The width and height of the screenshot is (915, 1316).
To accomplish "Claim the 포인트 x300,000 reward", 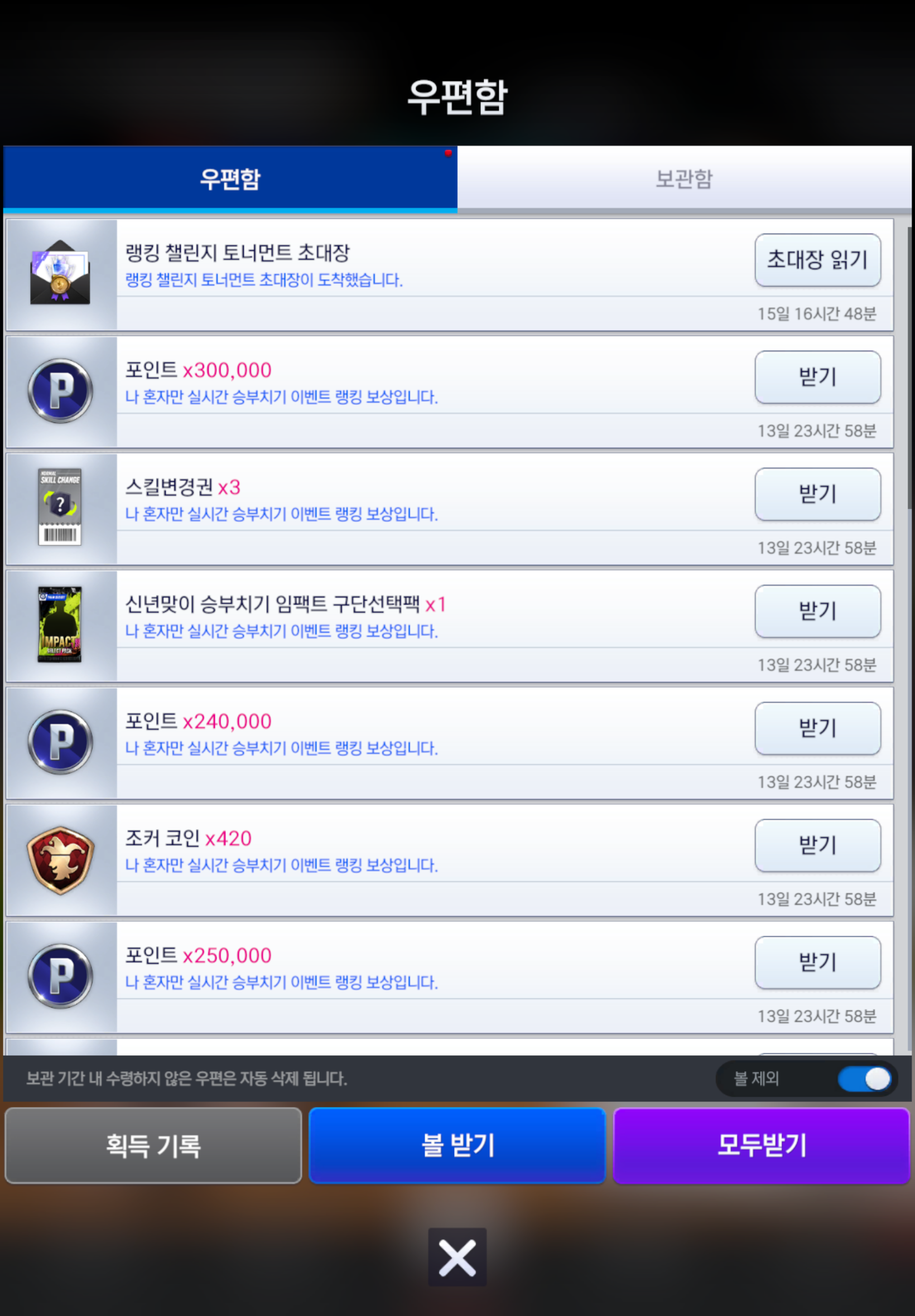I will coord(817,377).
